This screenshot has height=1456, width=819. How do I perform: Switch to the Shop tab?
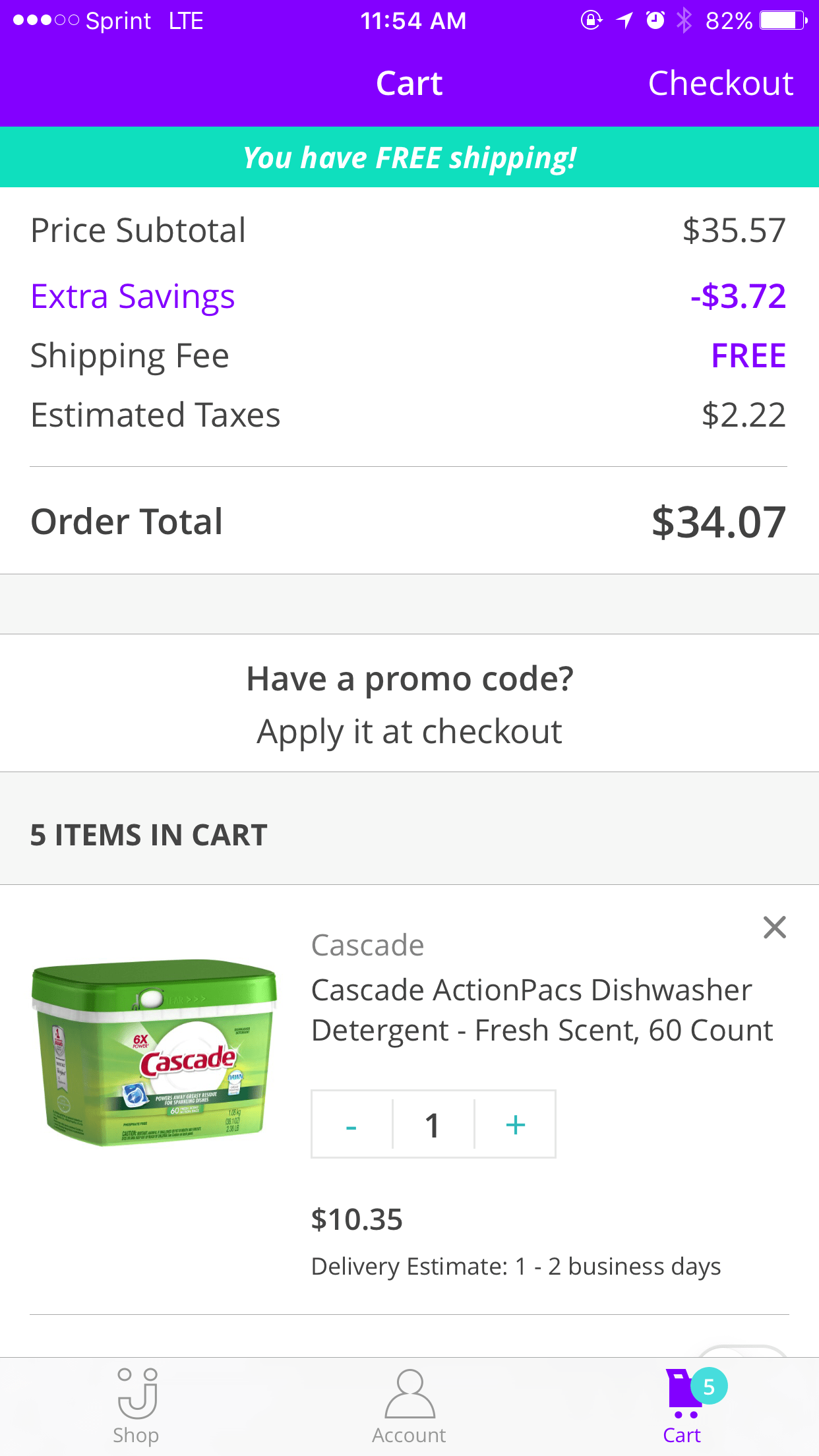click(x=136, y=1405)
